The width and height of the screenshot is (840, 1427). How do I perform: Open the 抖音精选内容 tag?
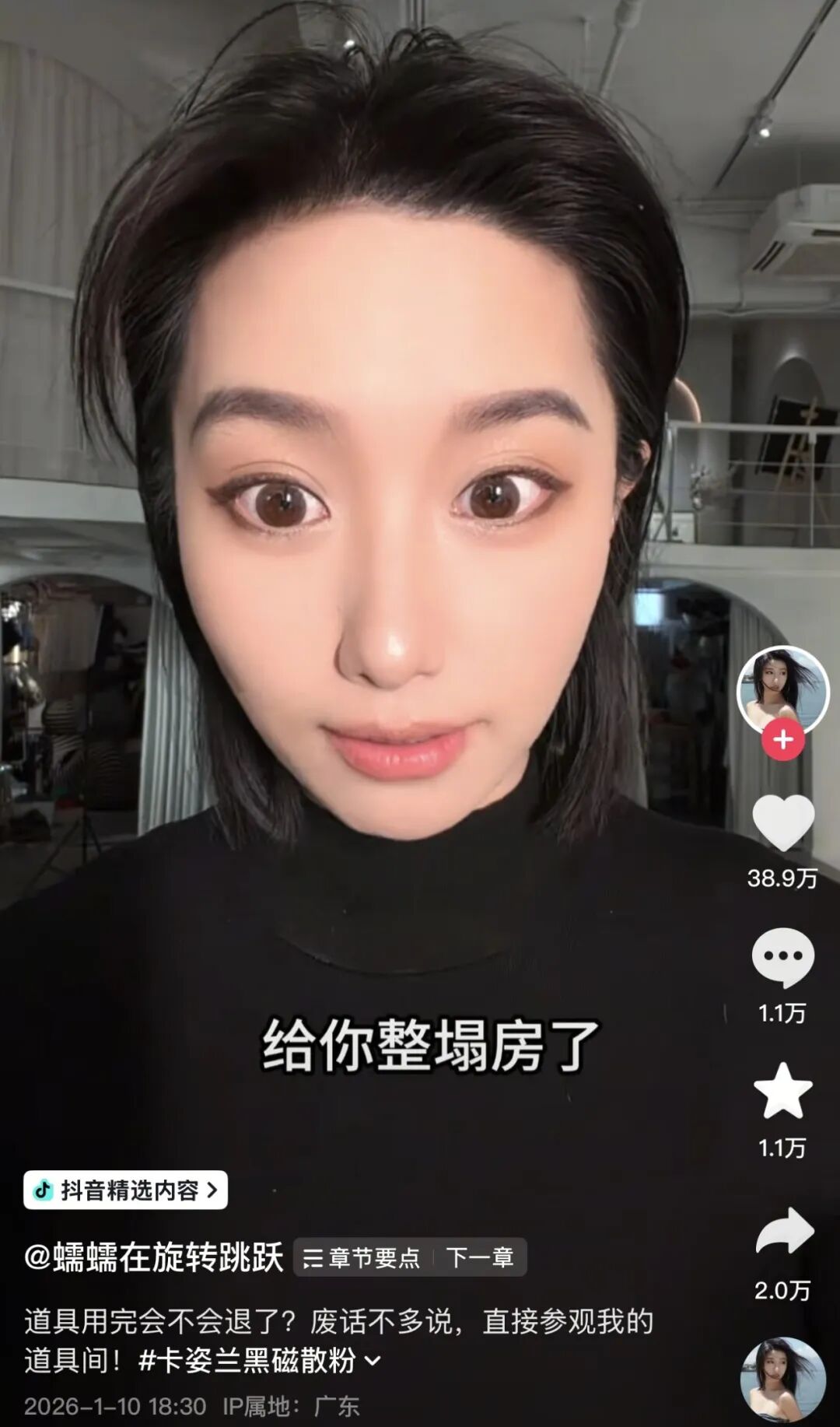coord(125,1190)
